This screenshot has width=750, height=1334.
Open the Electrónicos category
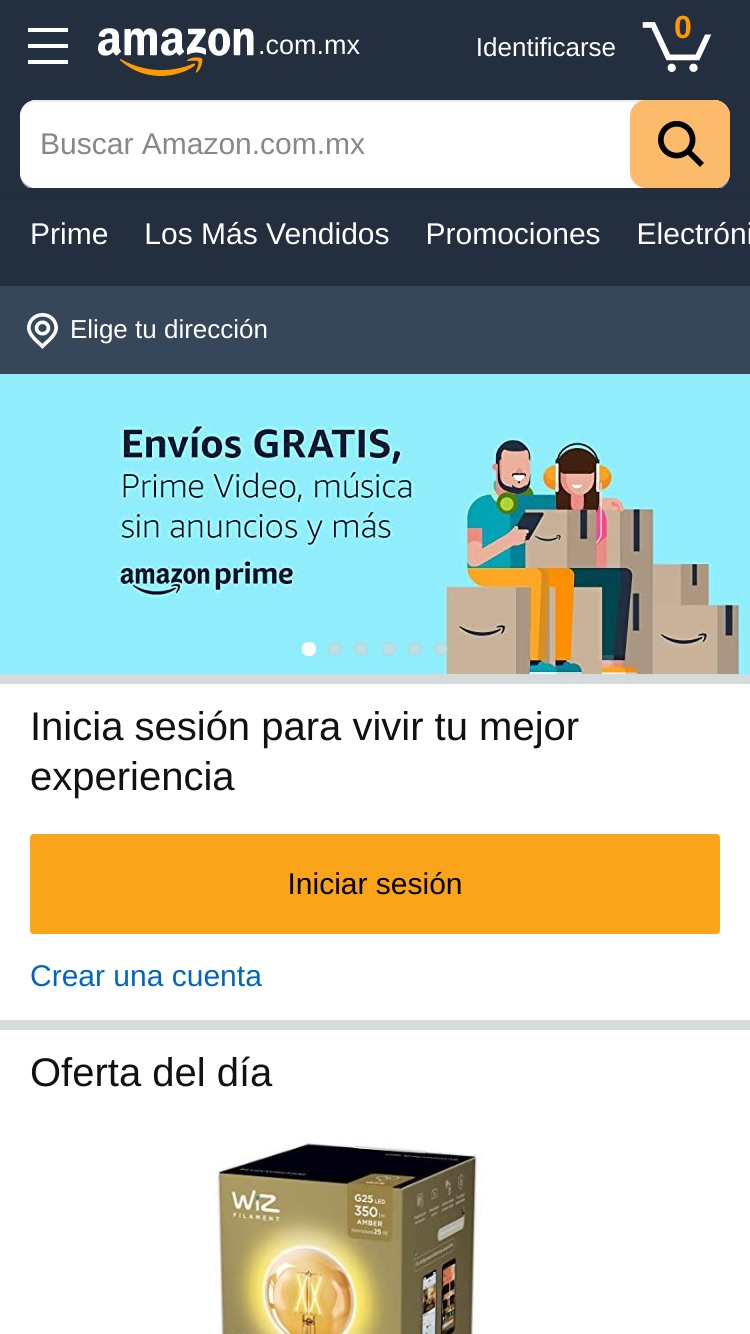693,234
